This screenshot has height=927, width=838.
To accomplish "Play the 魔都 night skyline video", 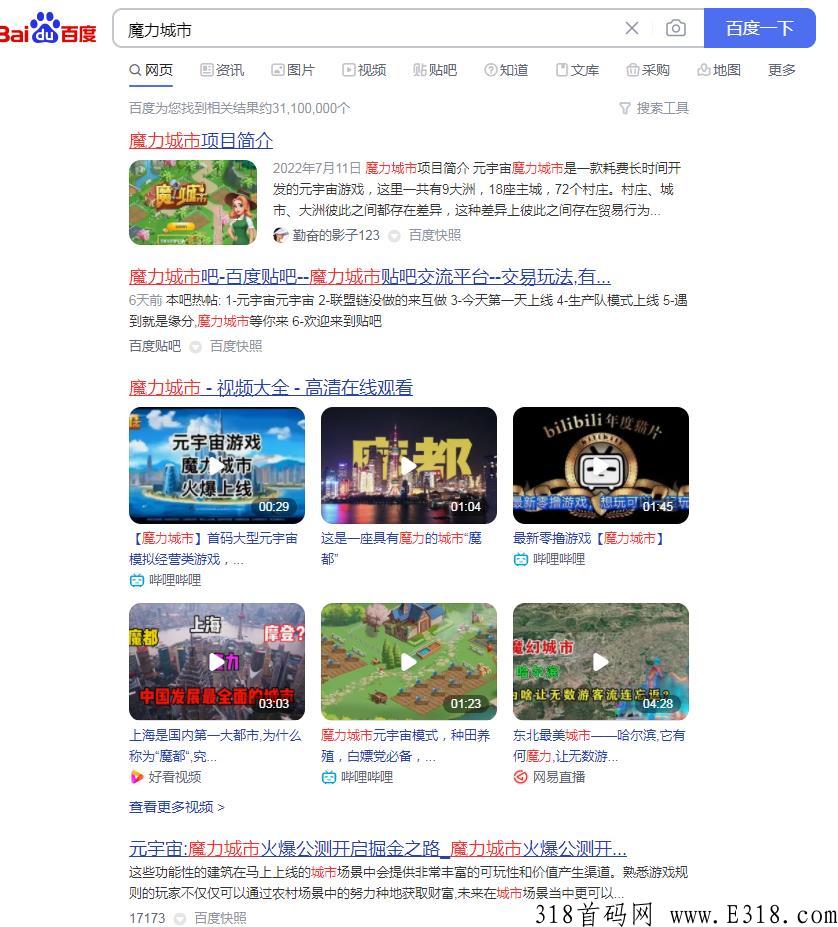I will pos(408,465).
